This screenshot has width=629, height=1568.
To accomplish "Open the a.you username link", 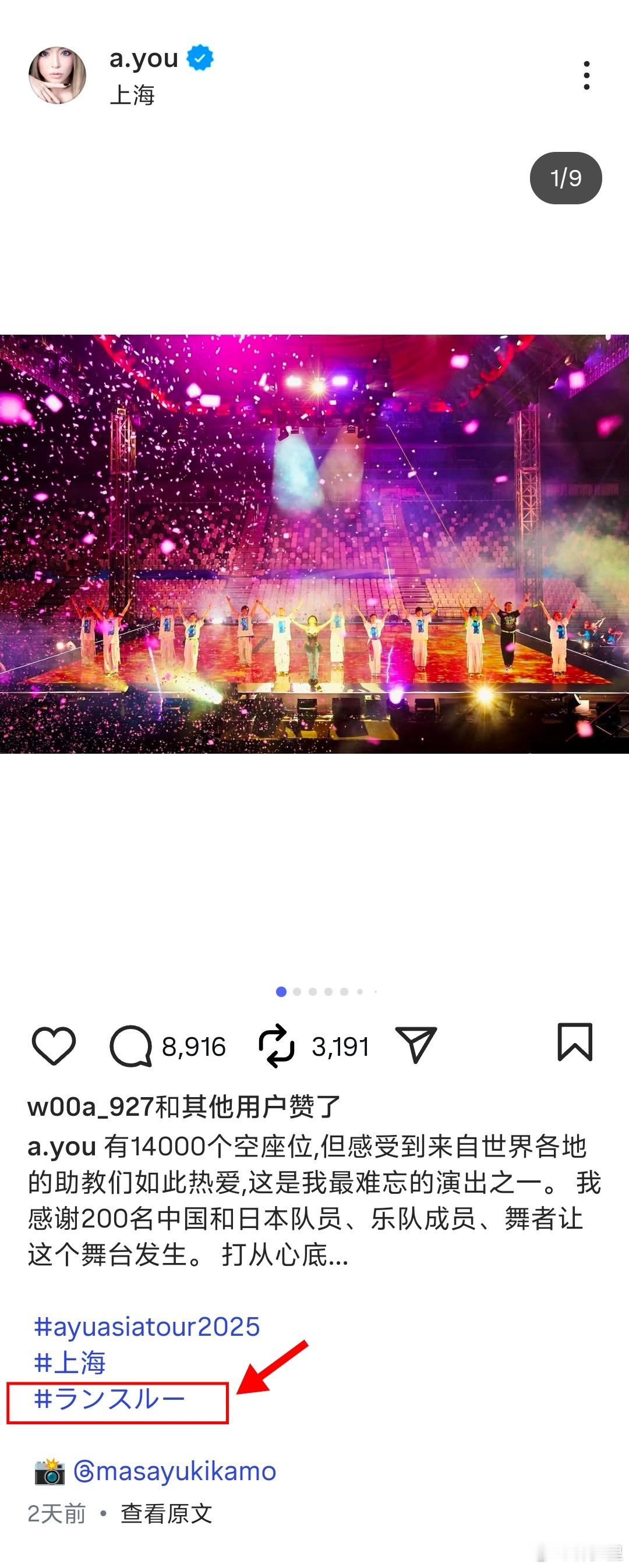I will 144,58.
